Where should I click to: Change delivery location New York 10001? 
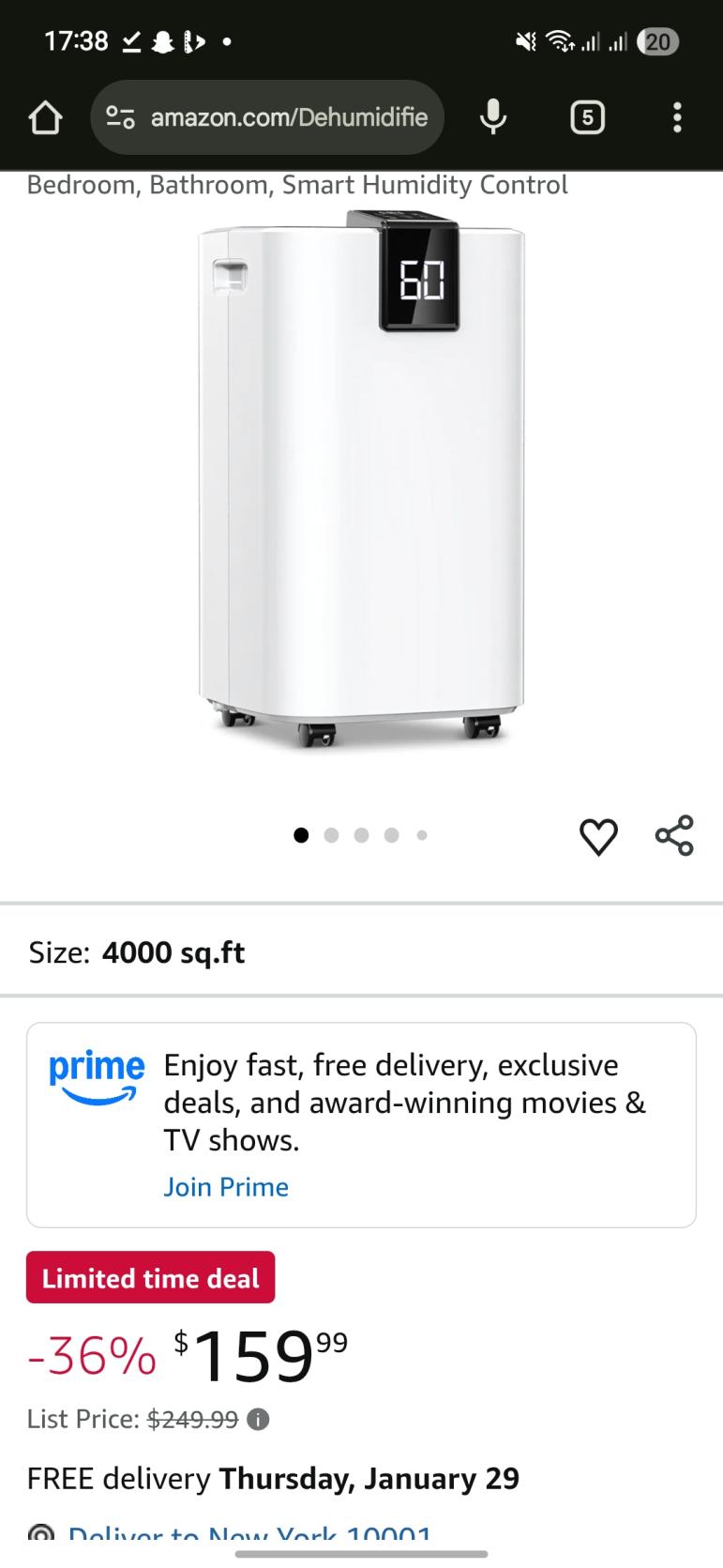click(249, 1537)
